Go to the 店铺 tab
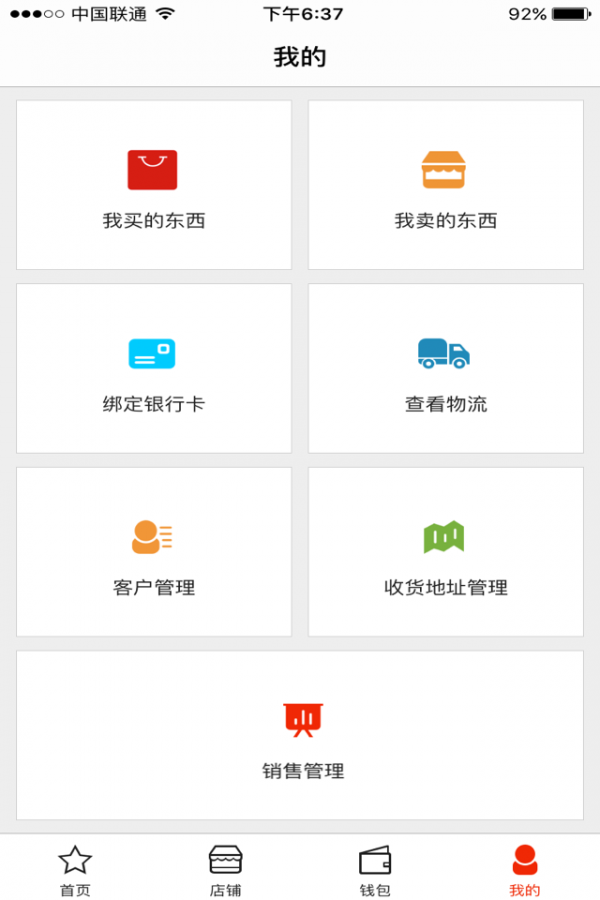The image size is (600, 900). (x=225, y=868)
